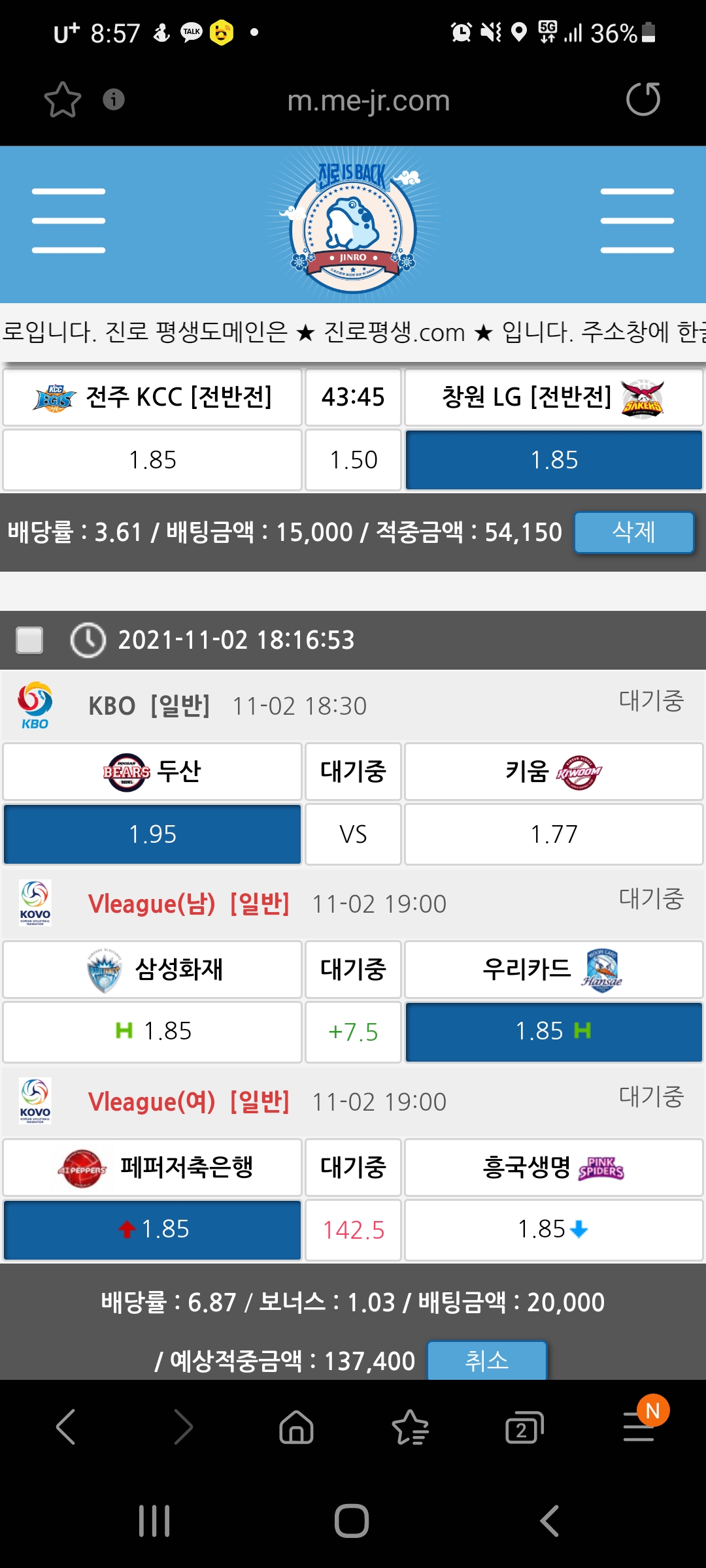Tap the m.me-jr.com address bar
Viewport: 706px width, 1568px height.
pos(368,101)
